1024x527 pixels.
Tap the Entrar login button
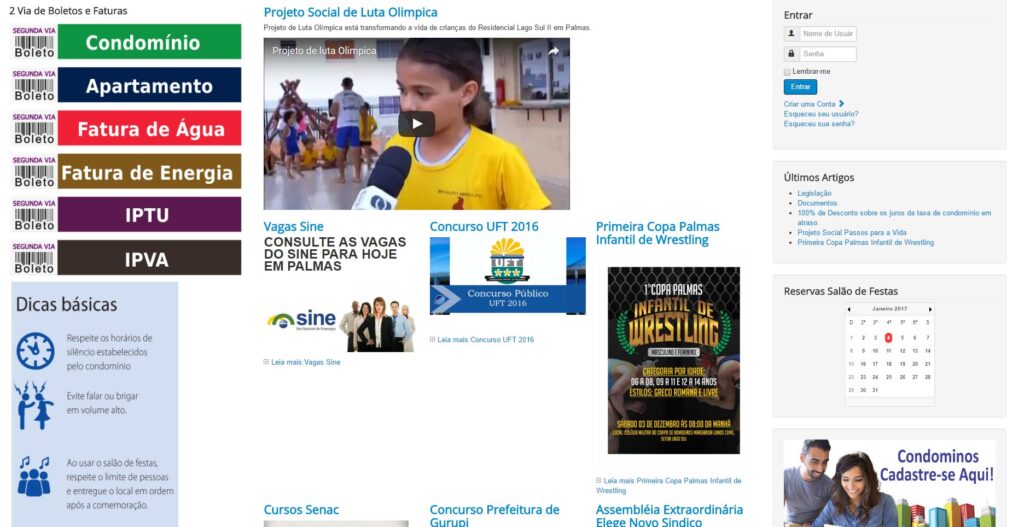point(800,87)
